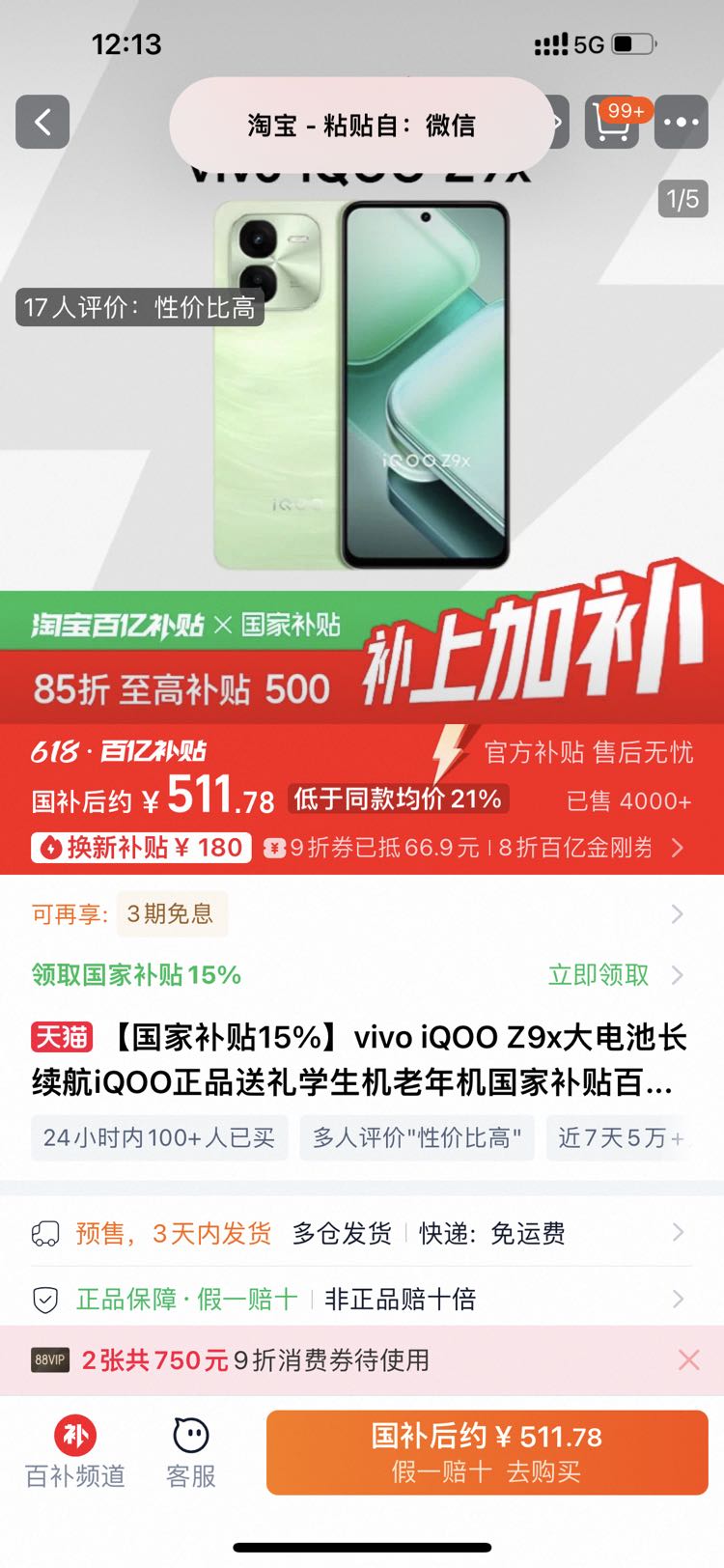The image size is (724, 1568).
Task: Dismiss the 88VIP coupon banner
Action: pos(688,1360)
